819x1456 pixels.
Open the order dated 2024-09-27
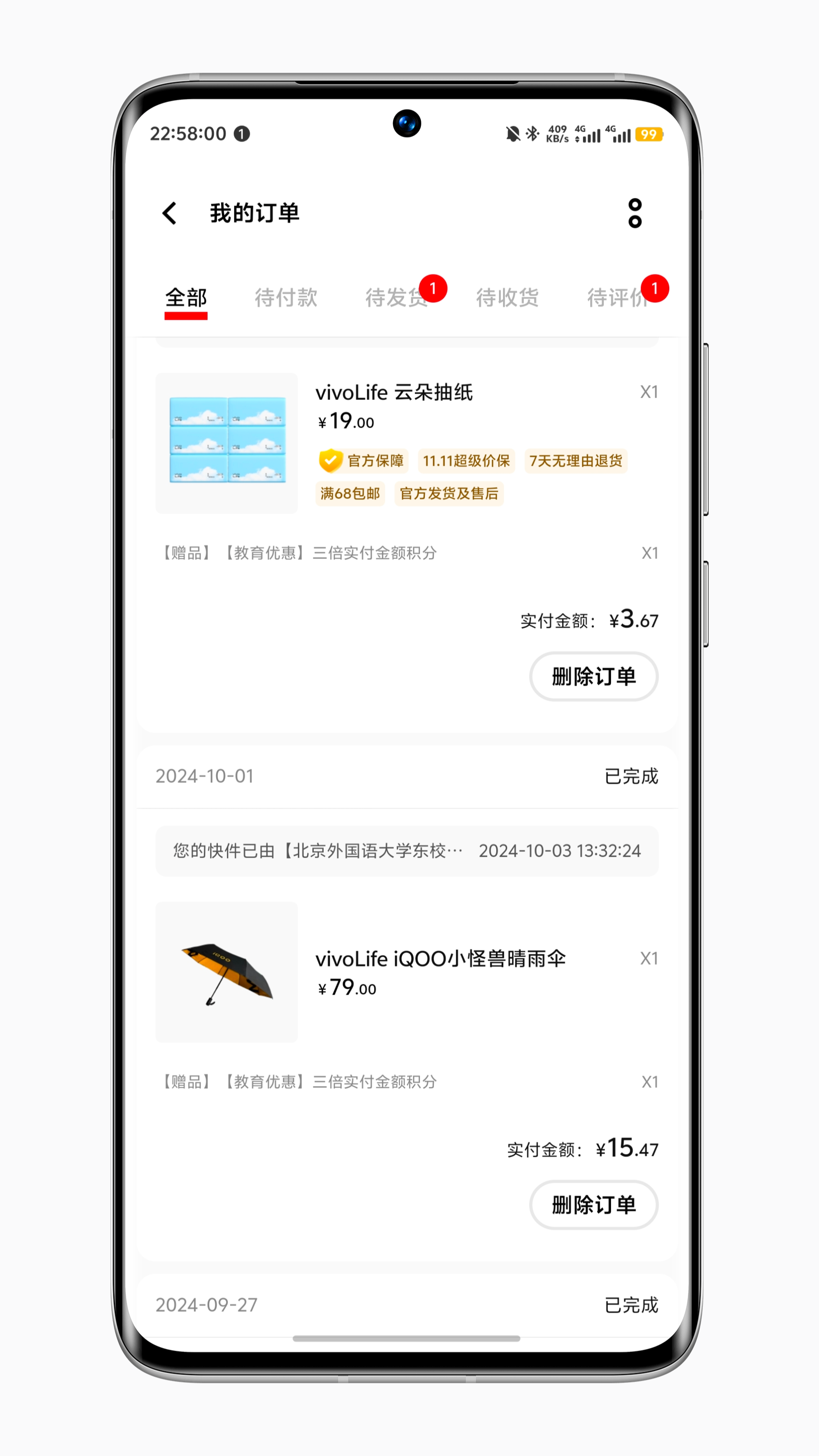point(407,1305)
